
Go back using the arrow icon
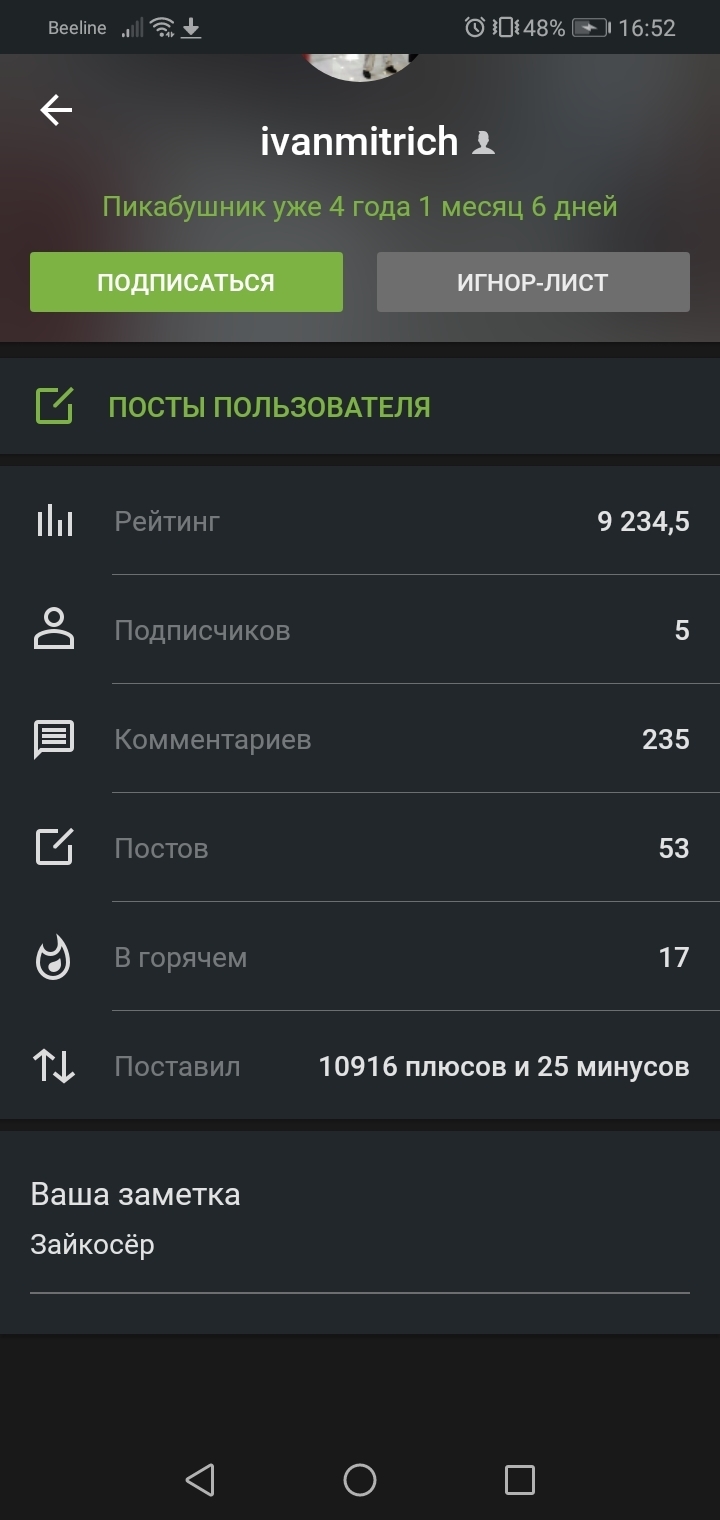(56, 111)
